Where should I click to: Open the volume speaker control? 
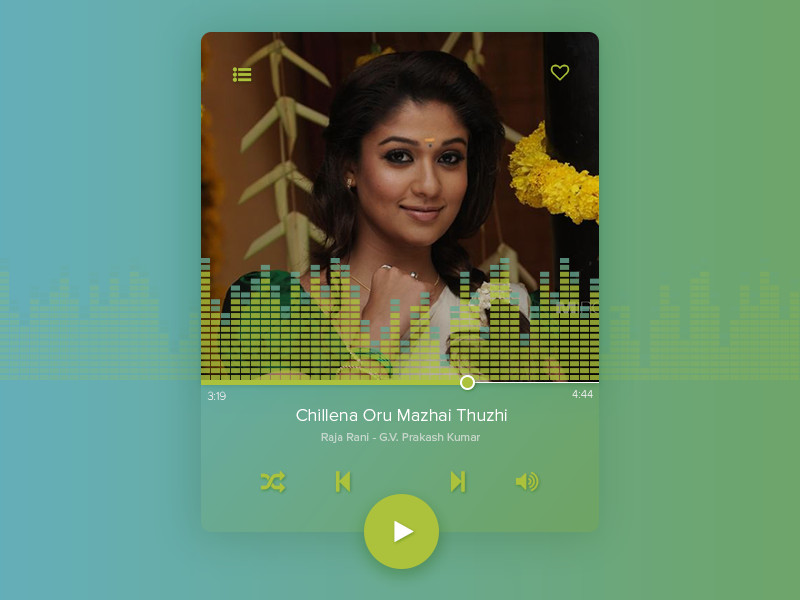[x=527, y=482]
